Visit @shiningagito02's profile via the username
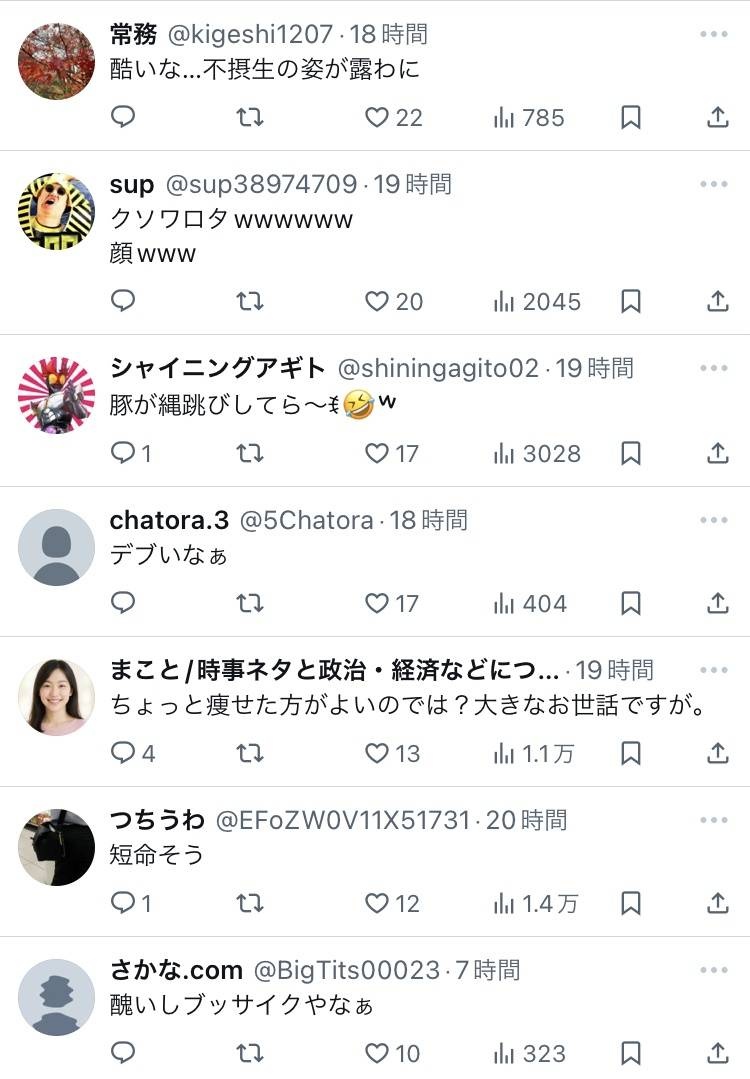Screen dimensions: 750x1079 pyautogui.click(x=438, y=368)
